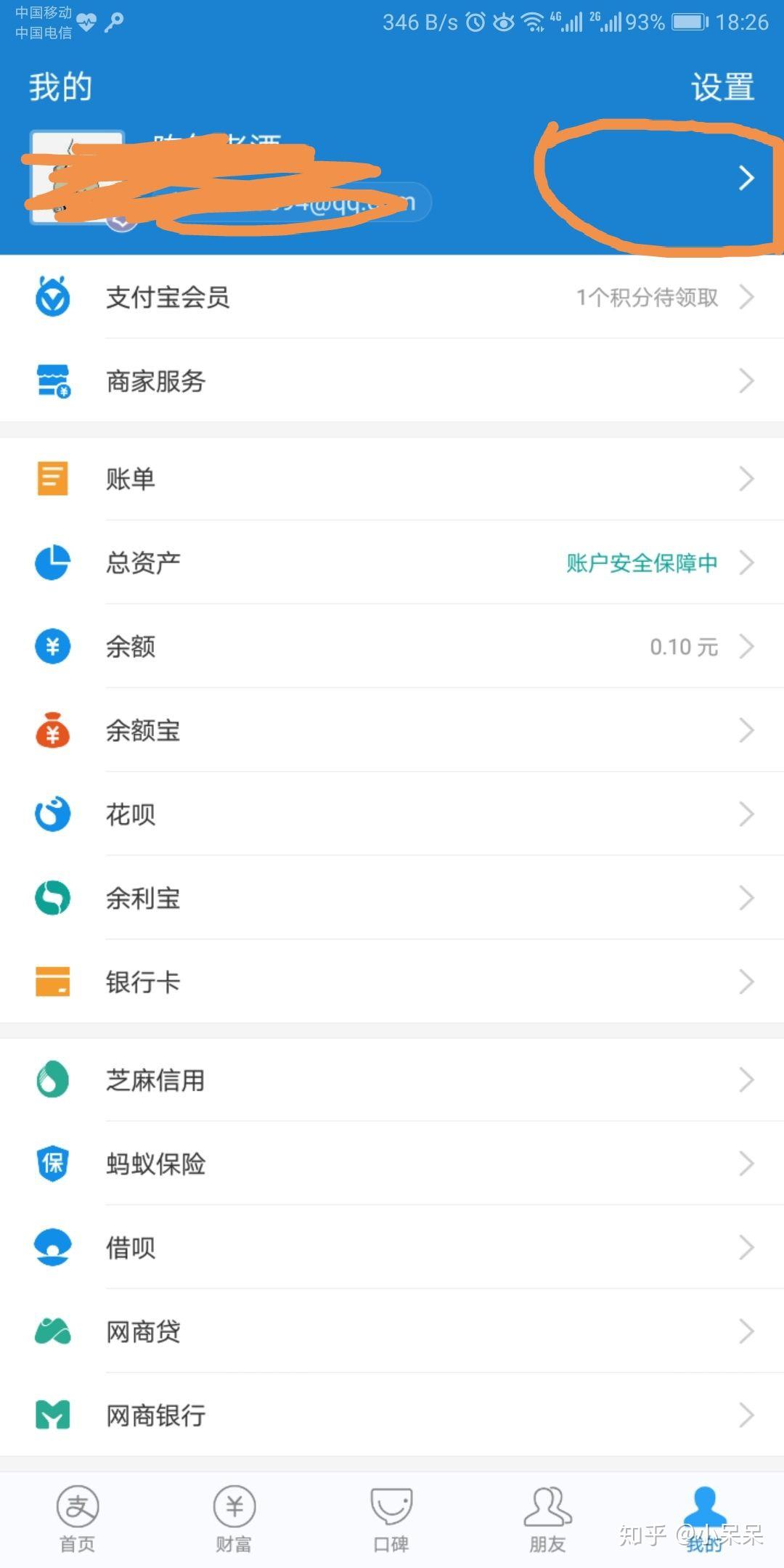Image resolution: width=784 pixels, height=1568 pixels.
Task: Switch to the 财富 tab
Action: point(234,1519)
